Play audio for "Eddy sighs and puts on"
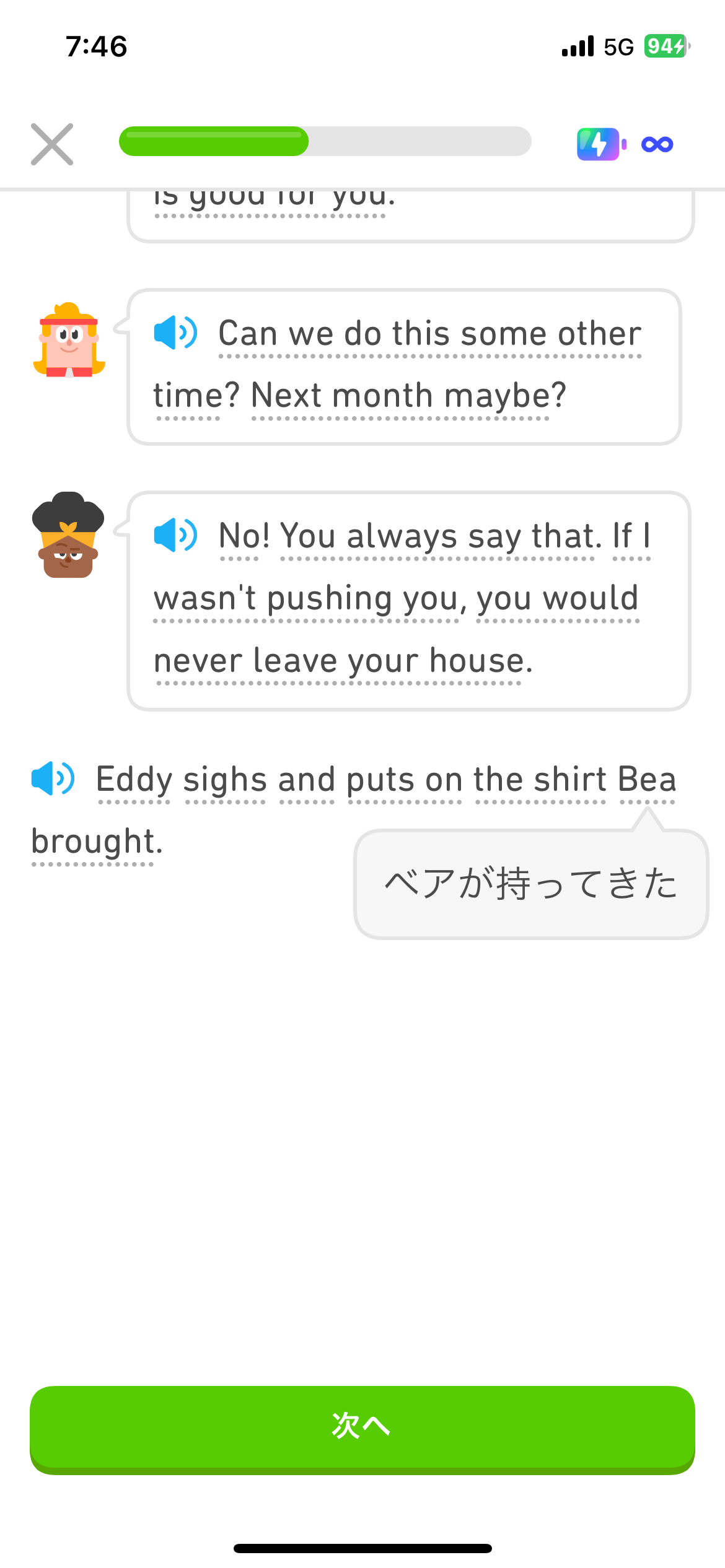Image resolution: width=725 pixels, height=1568 pixels. click(x=53, y=778)
